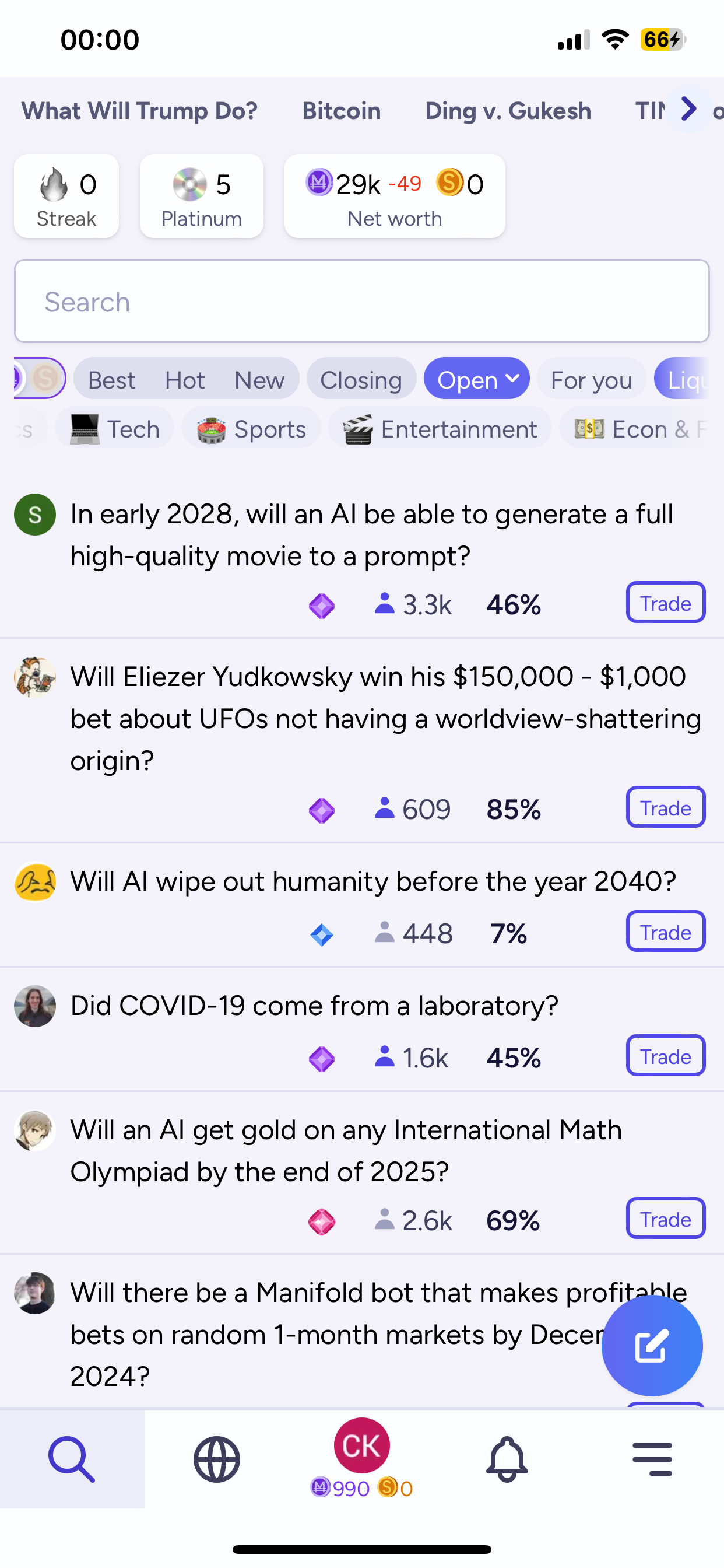Viewport: 724px width, 1568px height.
Task: Trade on the COVID-19 laboratory market
Action: click(x=665, y=1056)
